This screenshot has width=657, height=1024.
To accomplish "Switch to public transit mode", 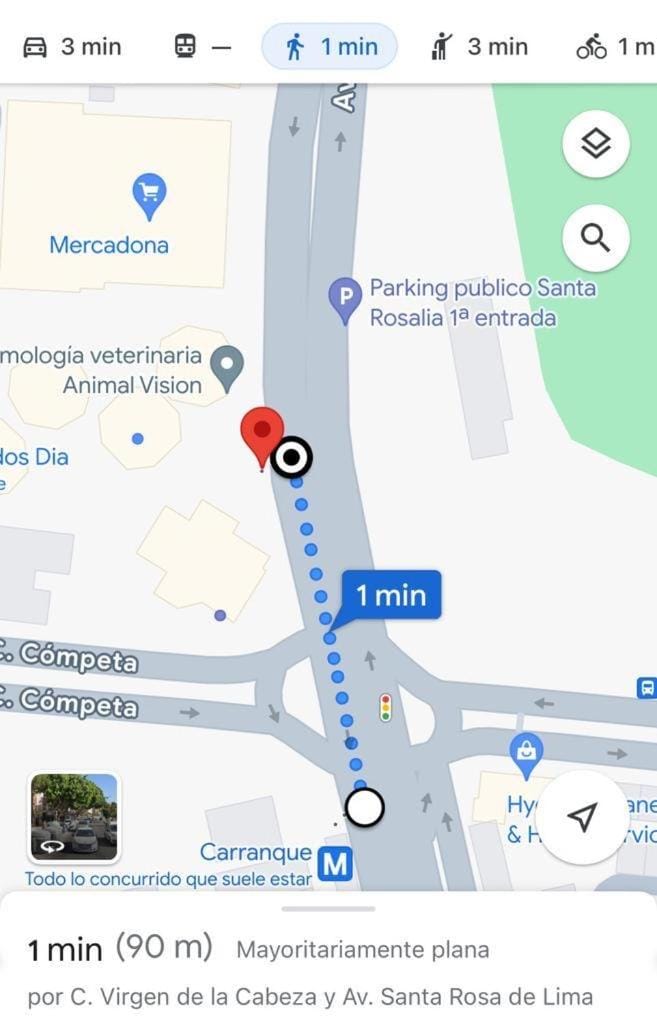I will point(202,46).
